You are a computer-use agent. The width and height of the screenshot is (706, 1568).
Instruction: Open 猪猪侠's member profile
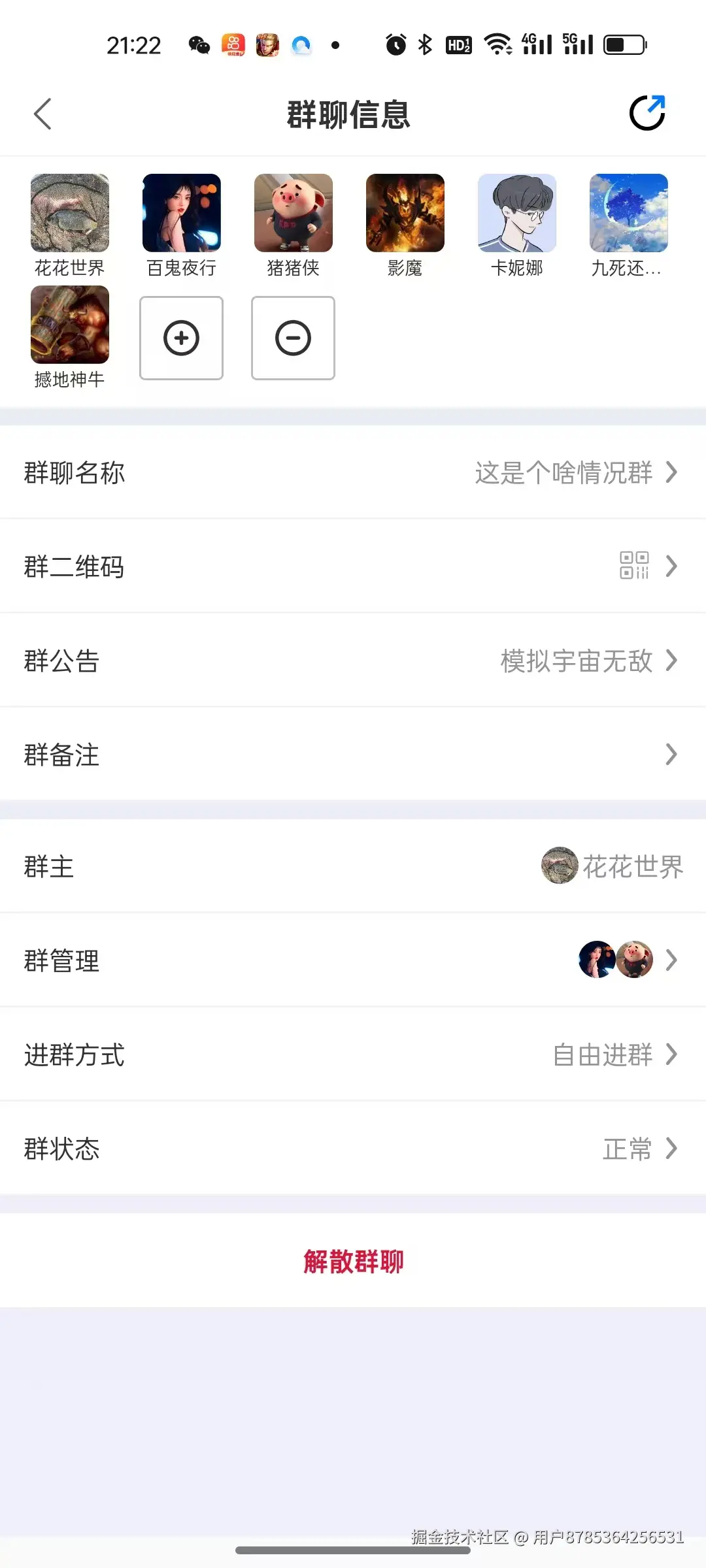tap(294, 213)
